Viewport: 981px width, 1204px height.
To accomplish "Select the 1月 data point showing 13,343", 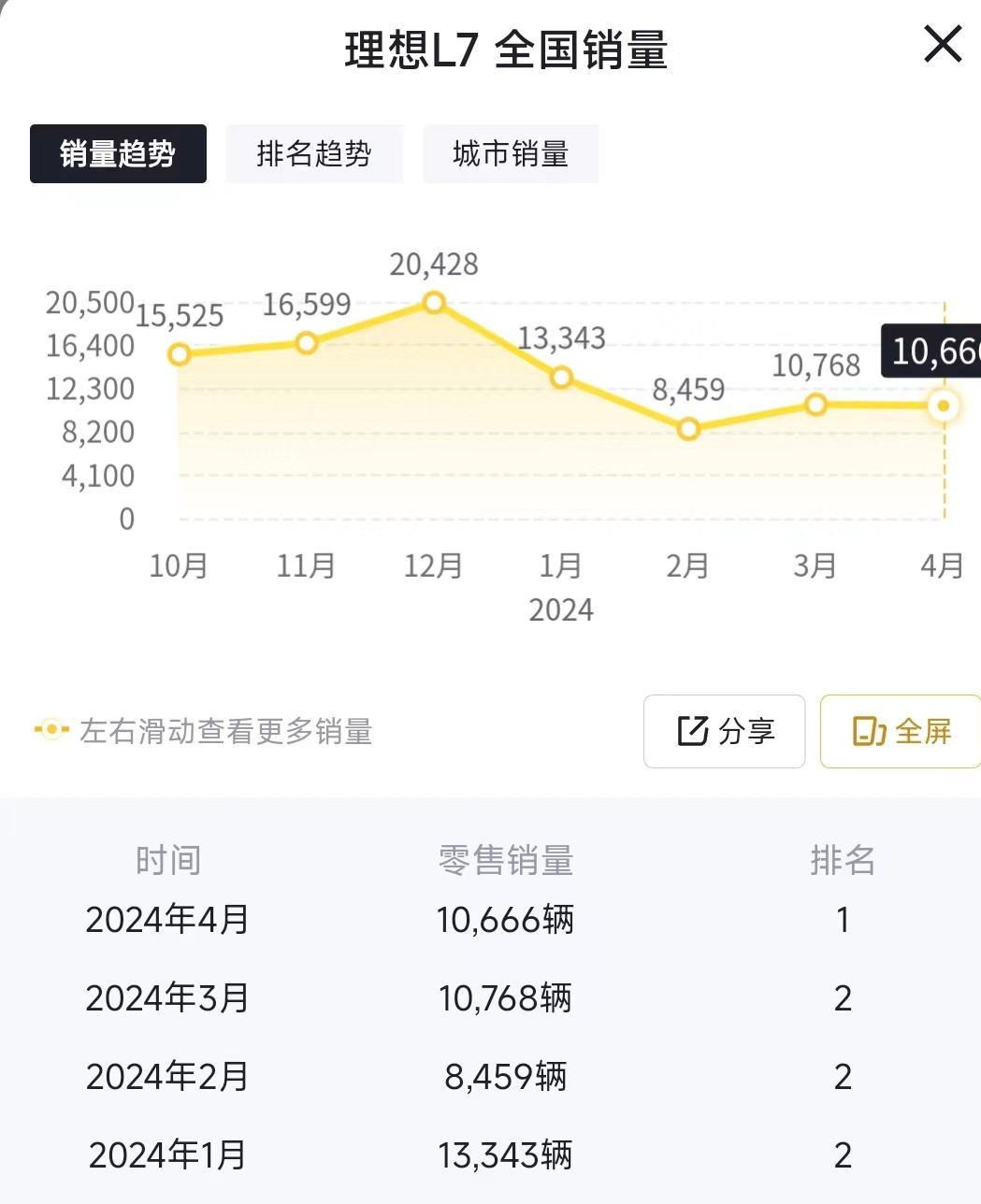I will tap(561, 378).
